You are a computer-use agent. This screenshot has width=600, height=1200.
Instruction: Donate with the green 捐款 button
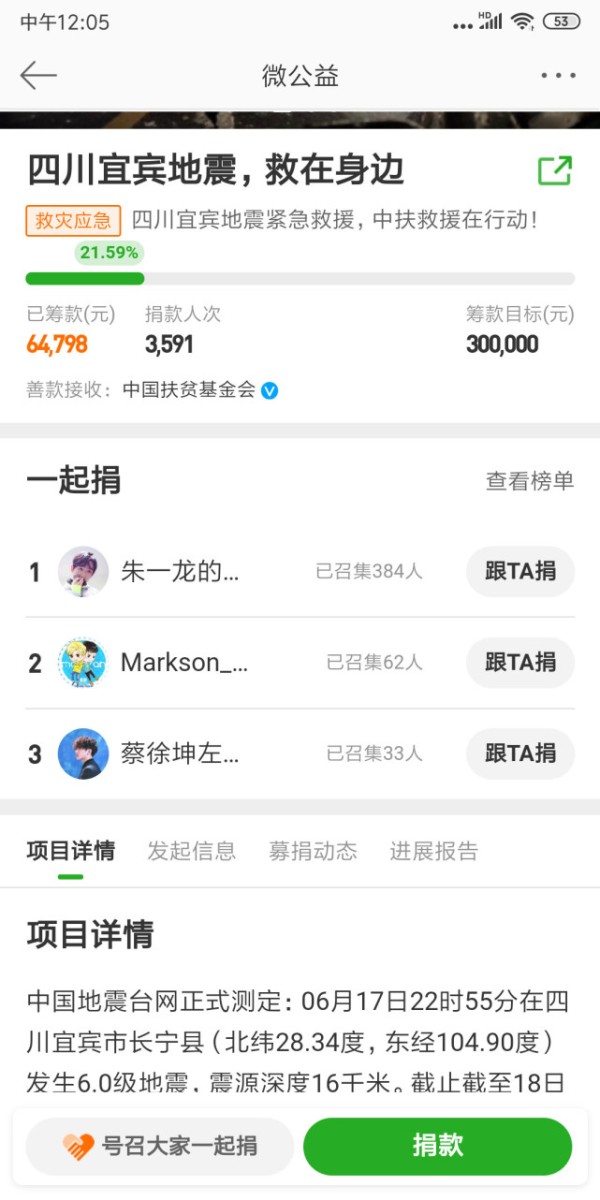coord(437,1146)
